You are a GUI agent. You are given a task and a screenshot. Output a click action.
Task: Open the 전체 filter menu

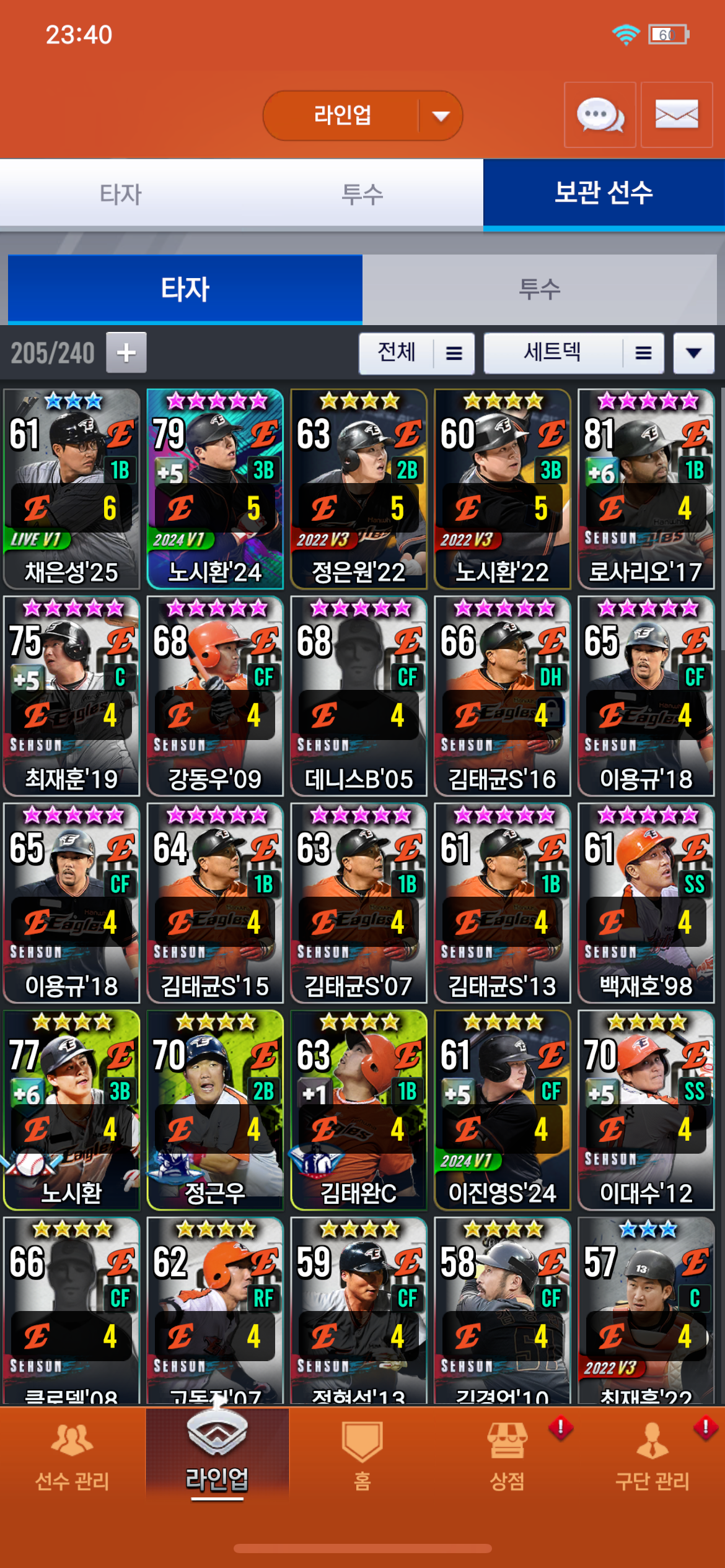416,353
